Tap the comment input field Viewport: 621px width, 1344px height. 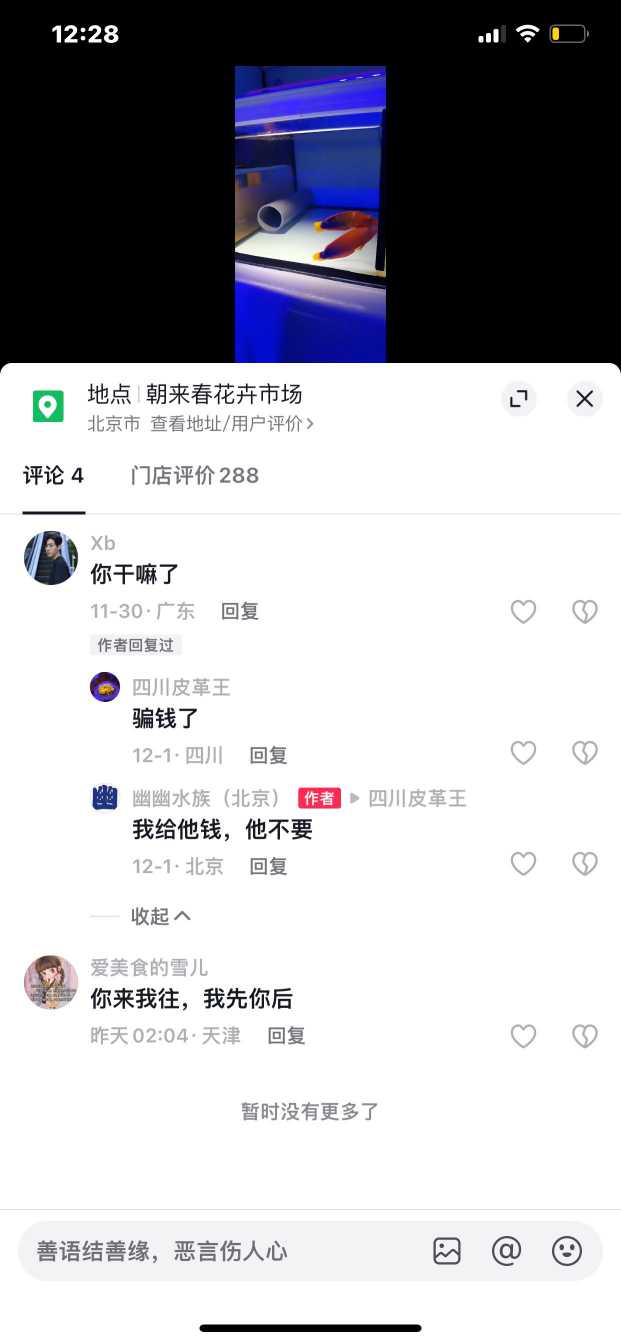click(x=220, y=1251)
